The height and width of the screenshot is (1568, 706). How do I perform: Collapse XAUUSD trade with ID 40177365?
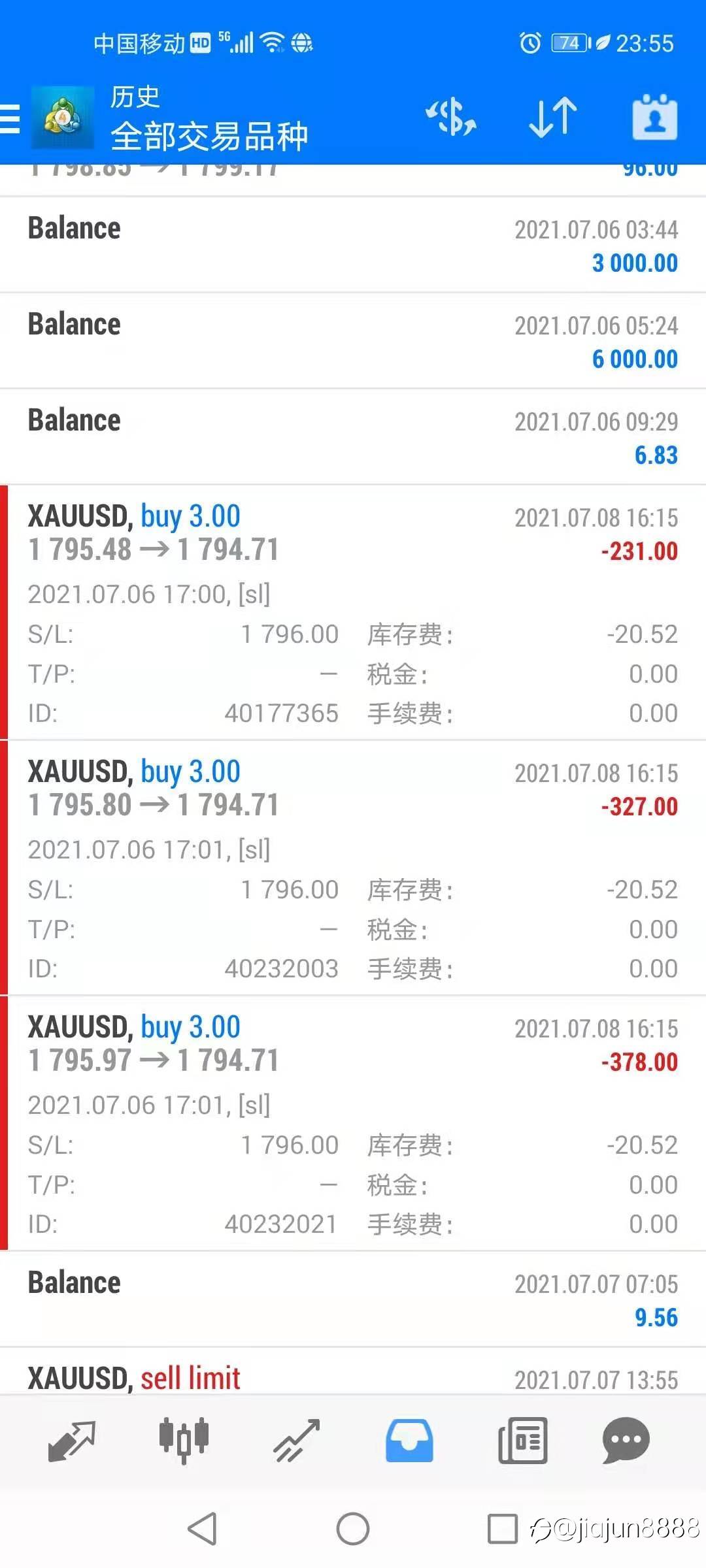353,612
